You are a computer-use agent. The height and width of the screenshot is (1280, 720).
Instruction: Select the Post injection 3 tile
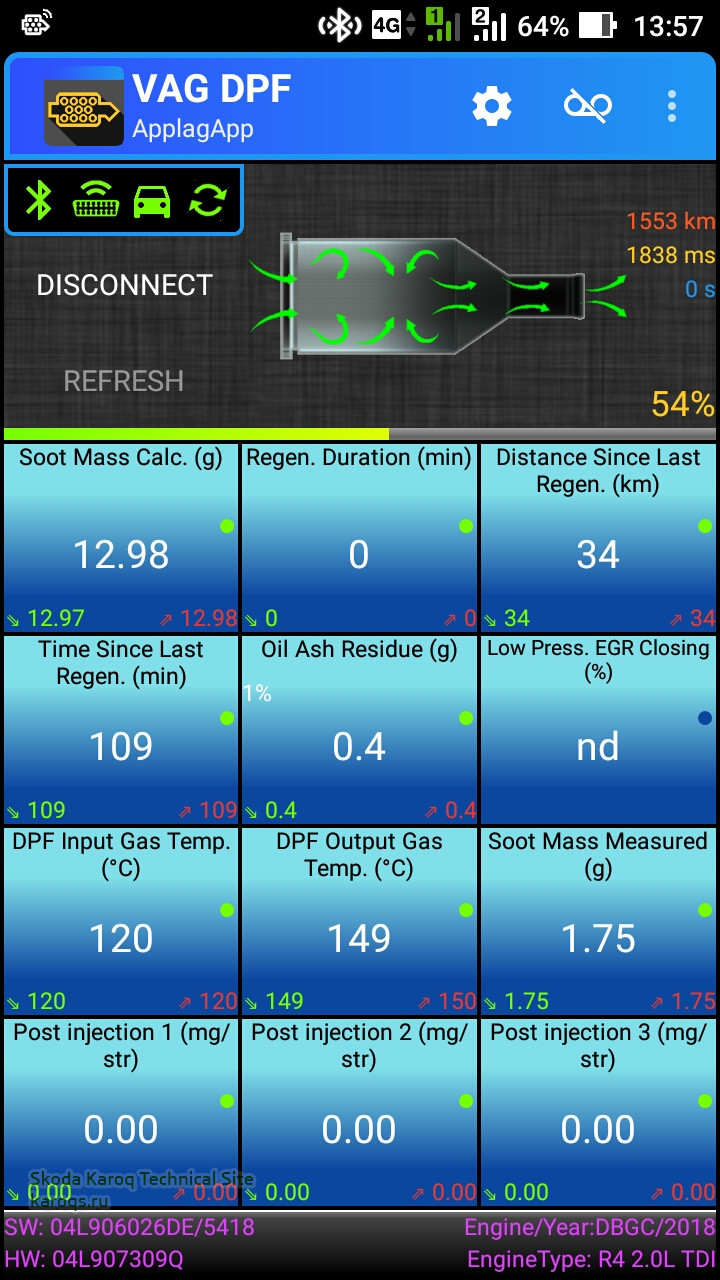click(598, 1112)
